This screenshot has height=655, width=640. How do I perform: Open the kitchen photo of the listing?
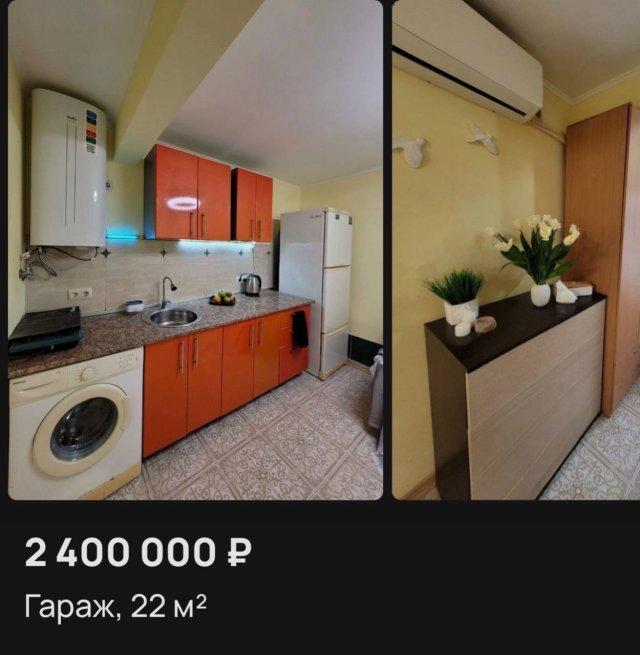point(195,250)
